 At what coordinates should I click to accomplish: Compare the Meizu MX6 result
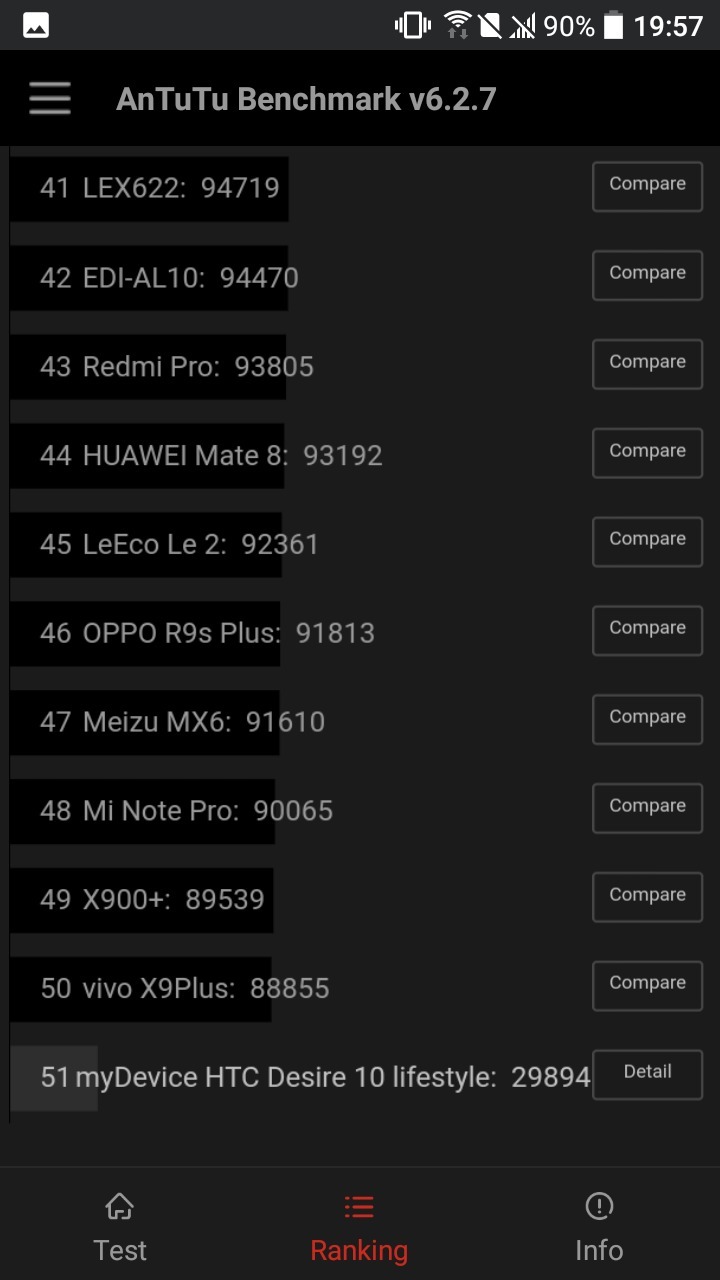646,719
